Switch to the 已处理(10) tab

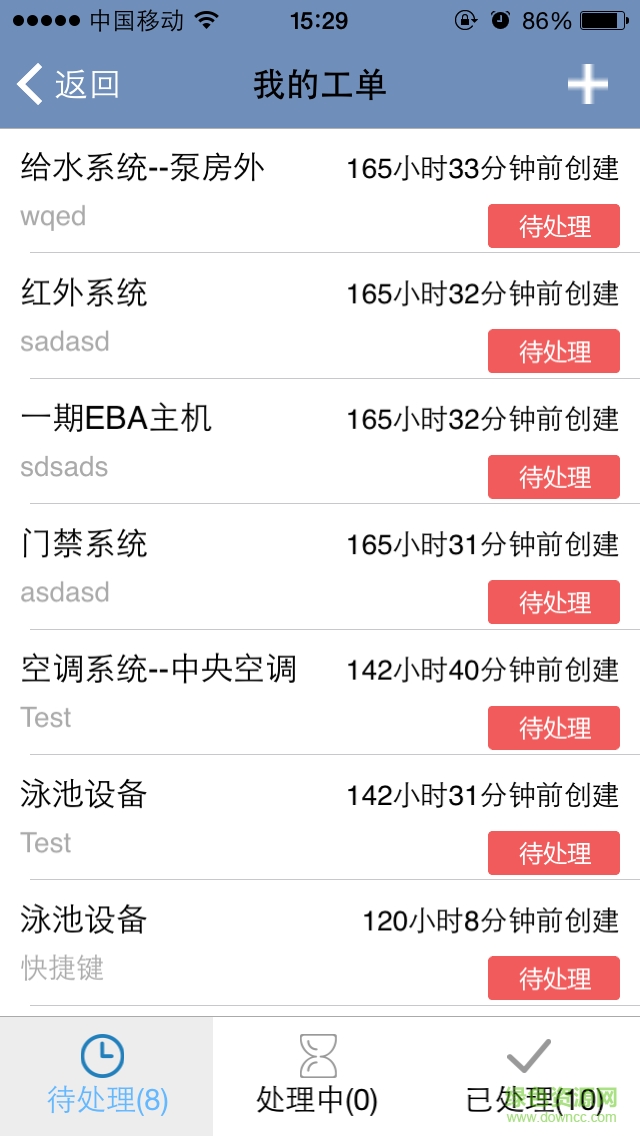(x=529, y=1076)
